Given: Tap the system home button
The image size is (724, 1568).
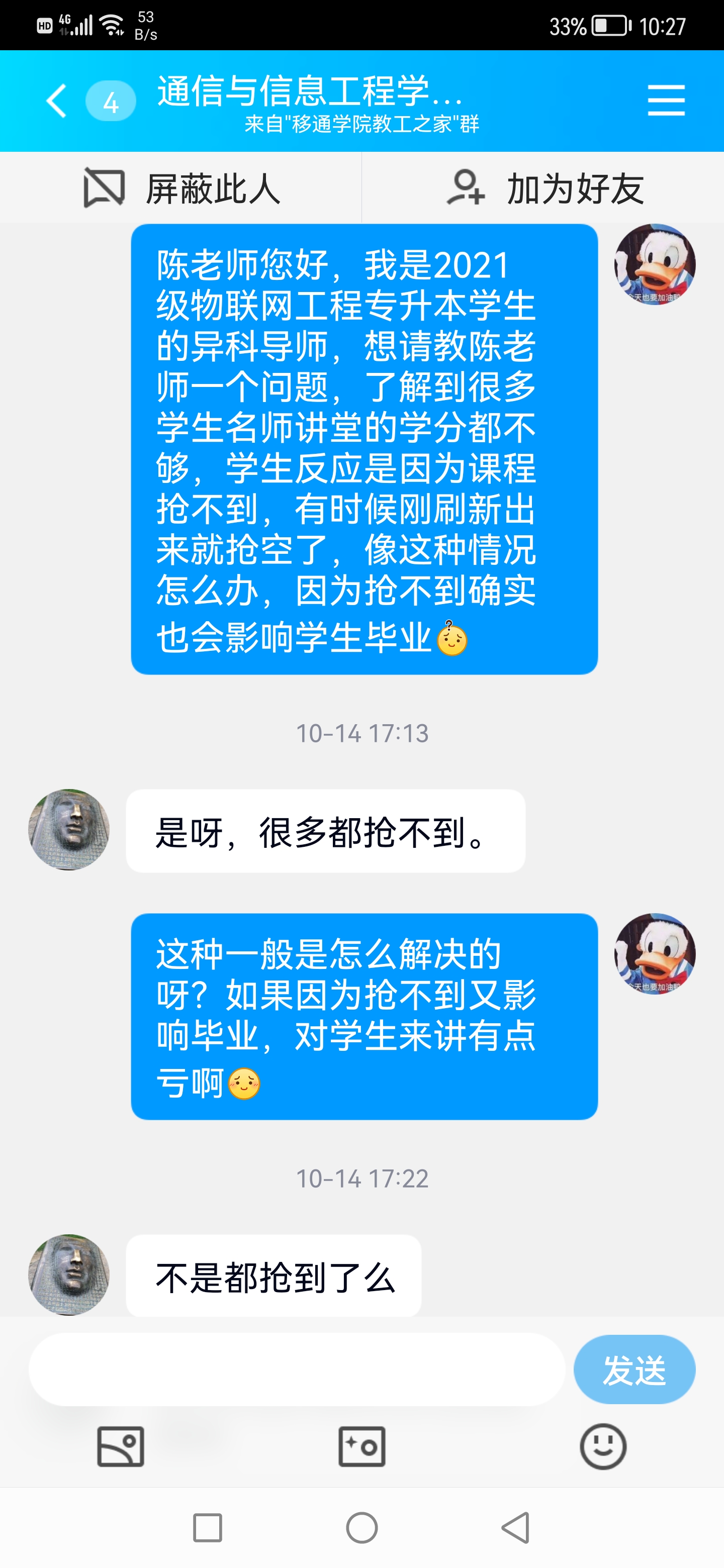Looking at the screenshot, I should [361, 1528].
